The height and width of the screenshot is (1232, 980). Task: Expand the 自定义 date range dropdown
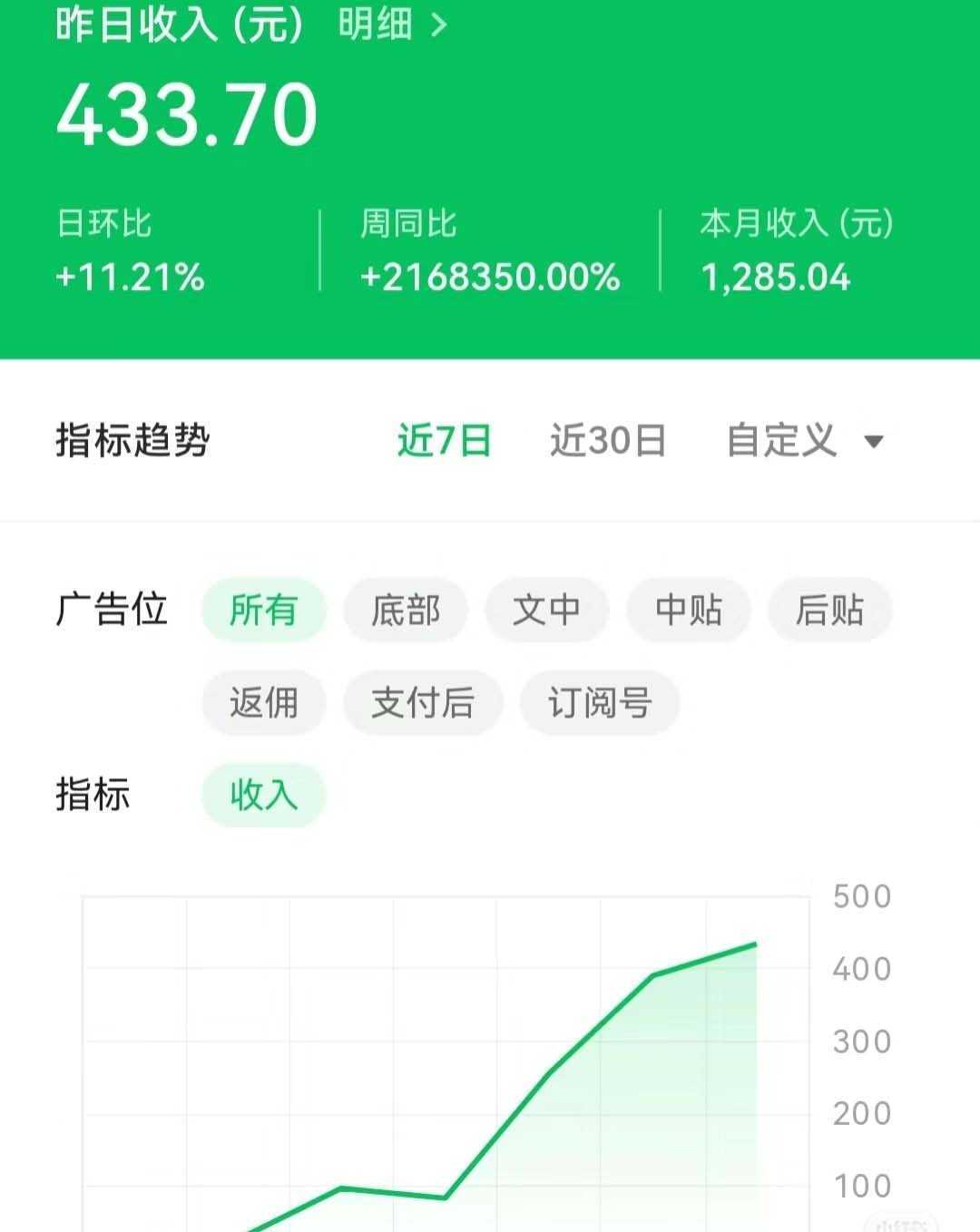pyautogui.click(x=780, y=440)
